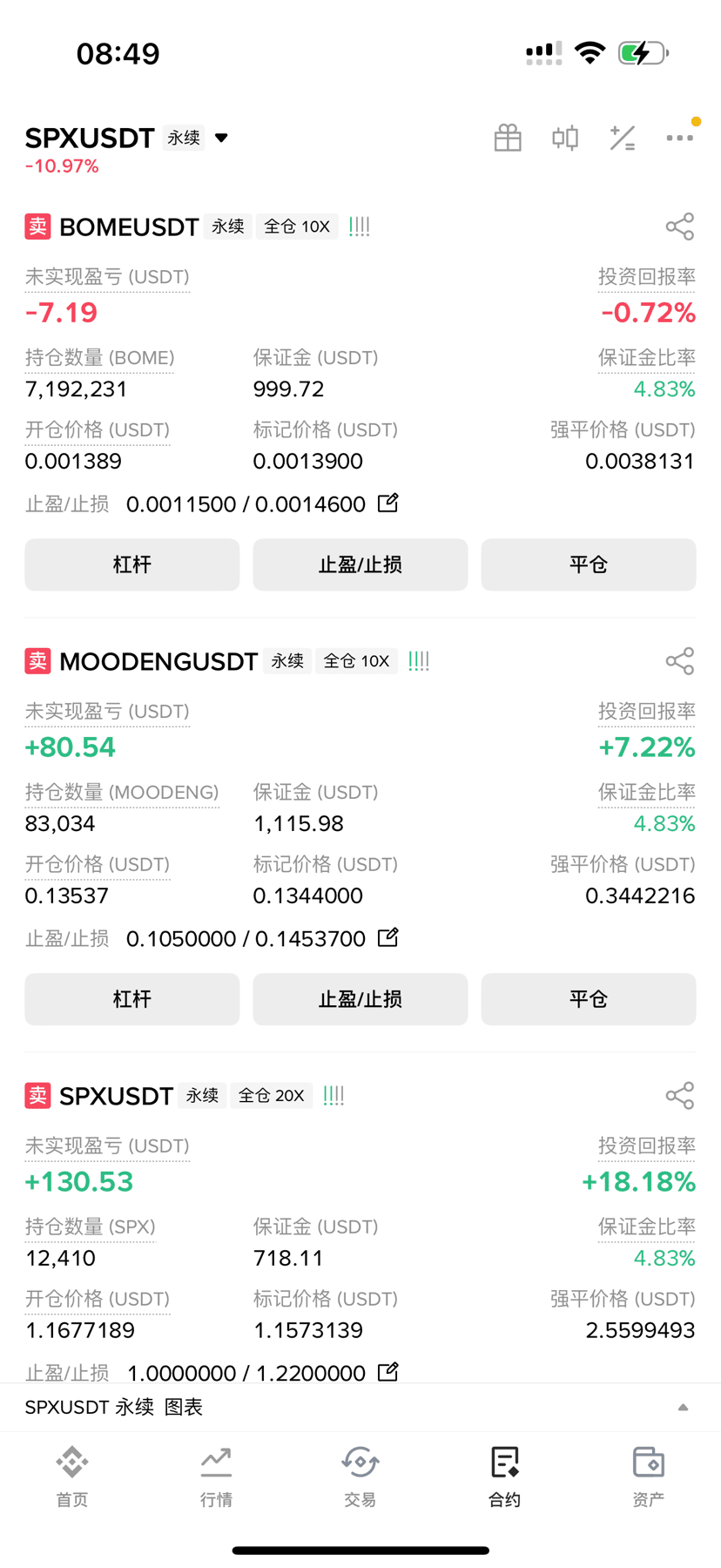This screenshot has height=1568, width=721.
Task: Share the BOMEUSDT position
Action: coord(680,226)
